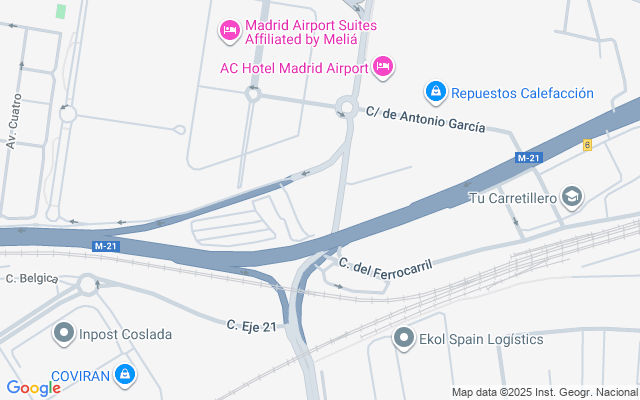
Task: Tap the Repuestos Calefacción shop marker
Action: pyautogui.click(x=435, y=93)
